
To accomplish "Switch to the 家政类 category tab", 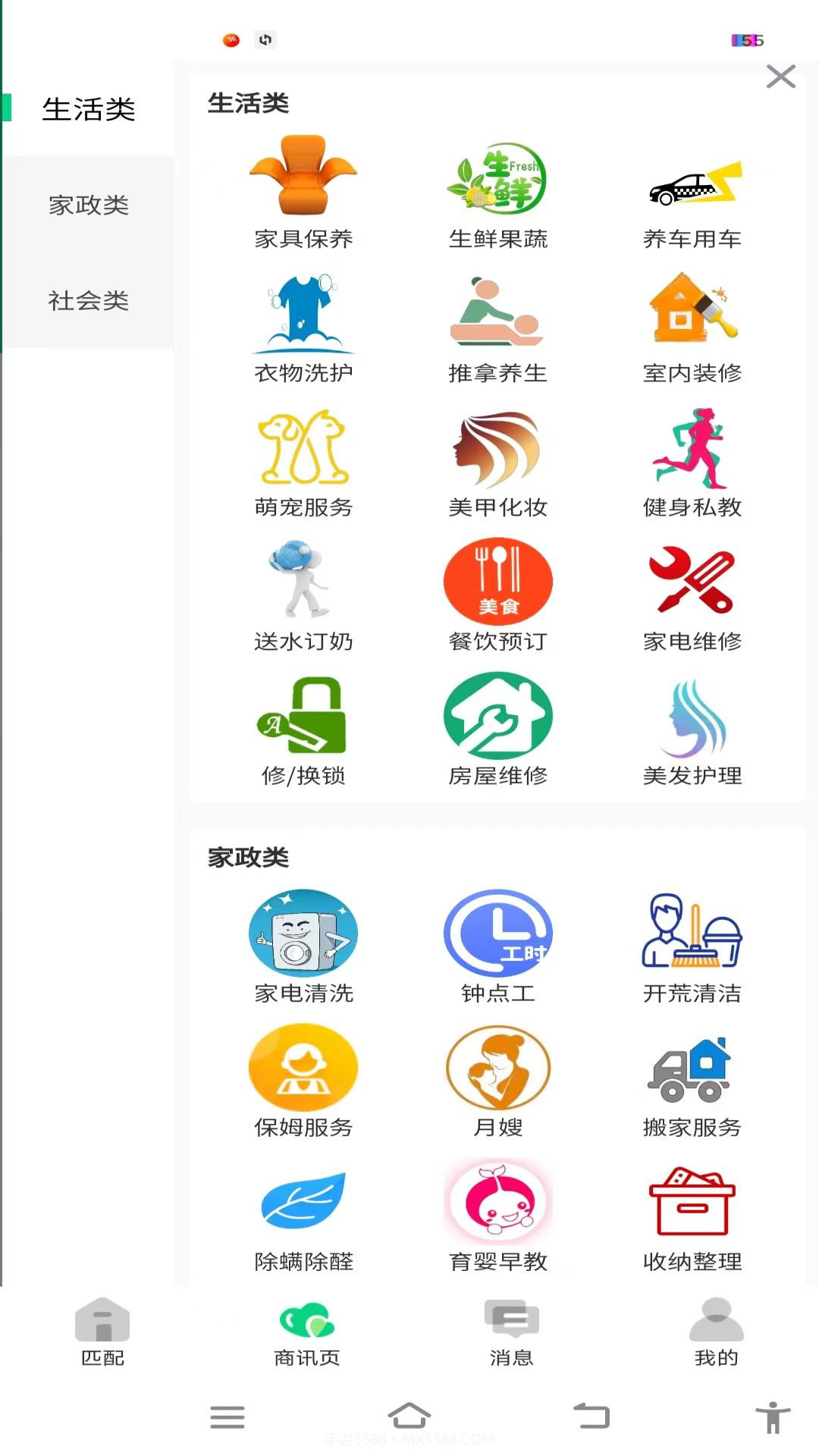I will [x=87, y=205].
